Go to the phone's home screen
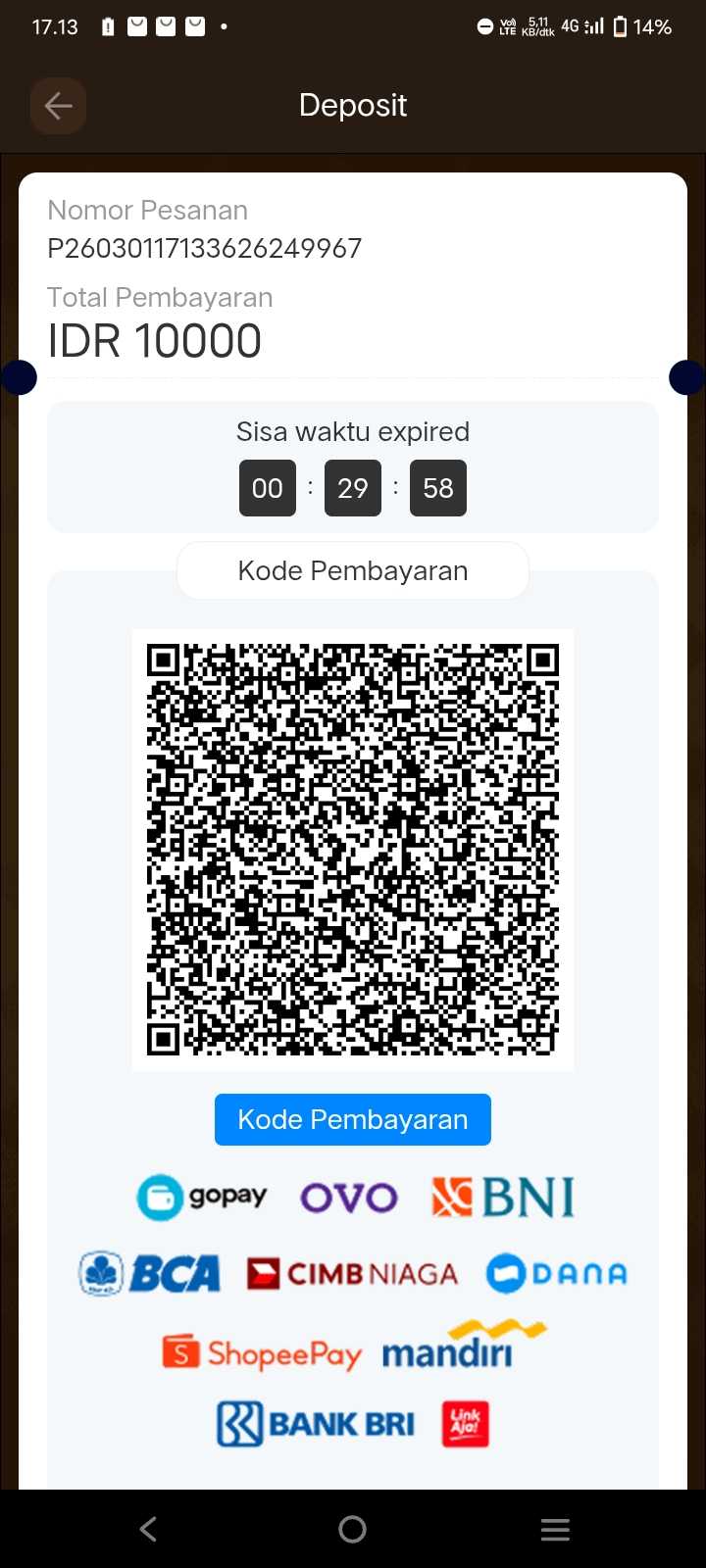The image size is (706, 1568). pyautogui.click(x=352, y=1529)
